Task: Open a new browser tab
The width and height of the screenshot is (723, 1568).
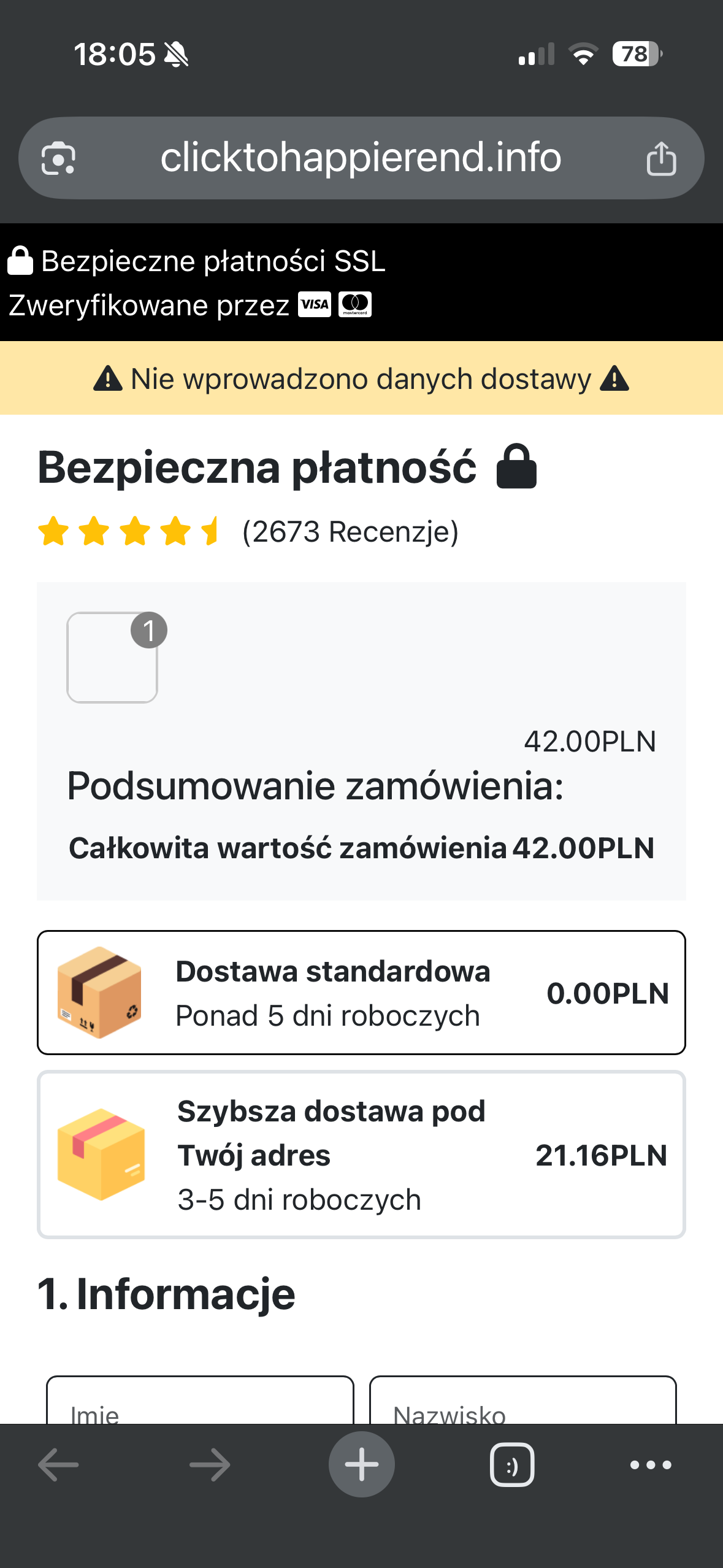Action: (361, 1465)
